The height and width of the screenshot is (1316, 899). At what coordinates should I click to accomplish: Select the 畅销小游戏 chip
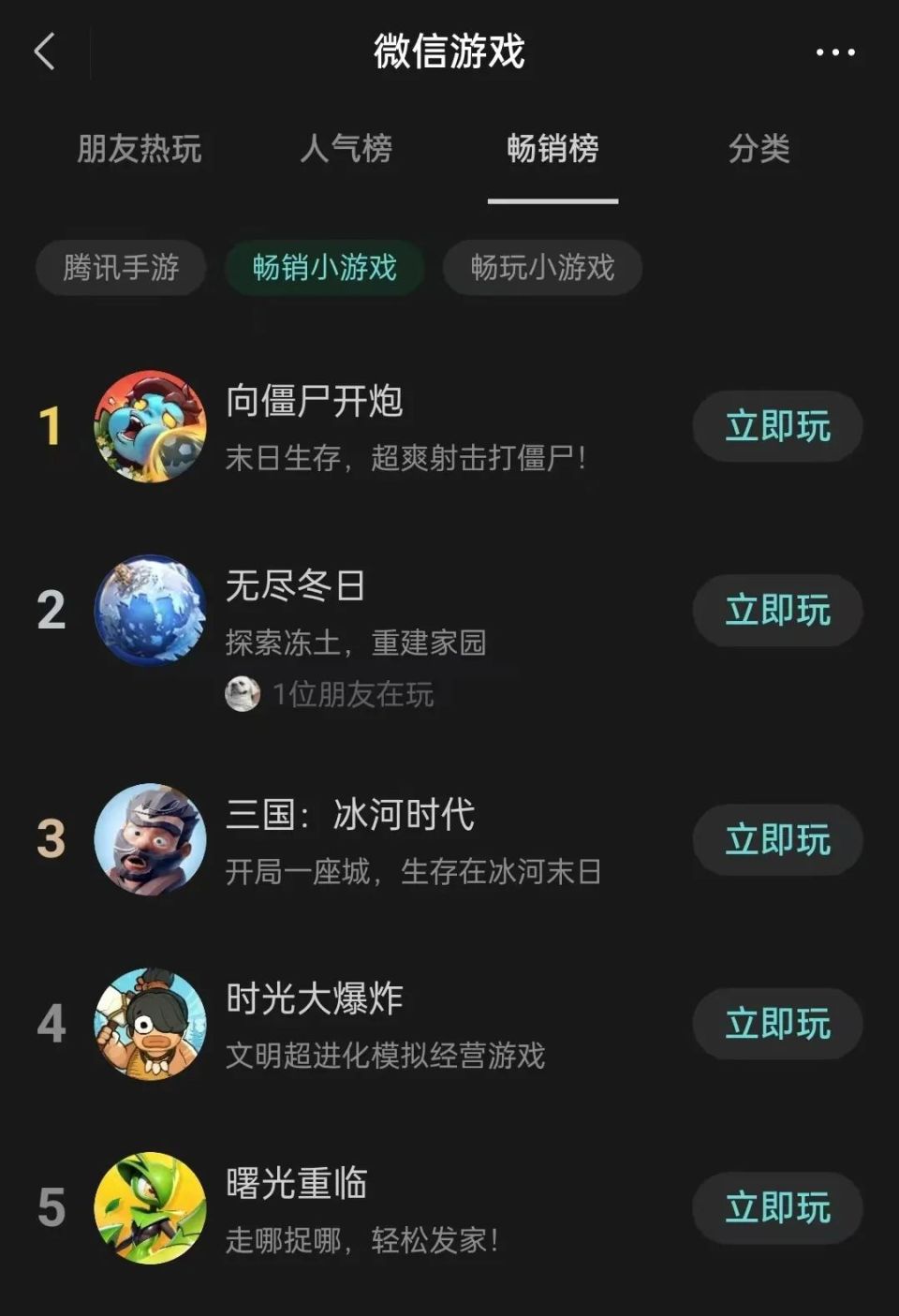pos(324,268)
